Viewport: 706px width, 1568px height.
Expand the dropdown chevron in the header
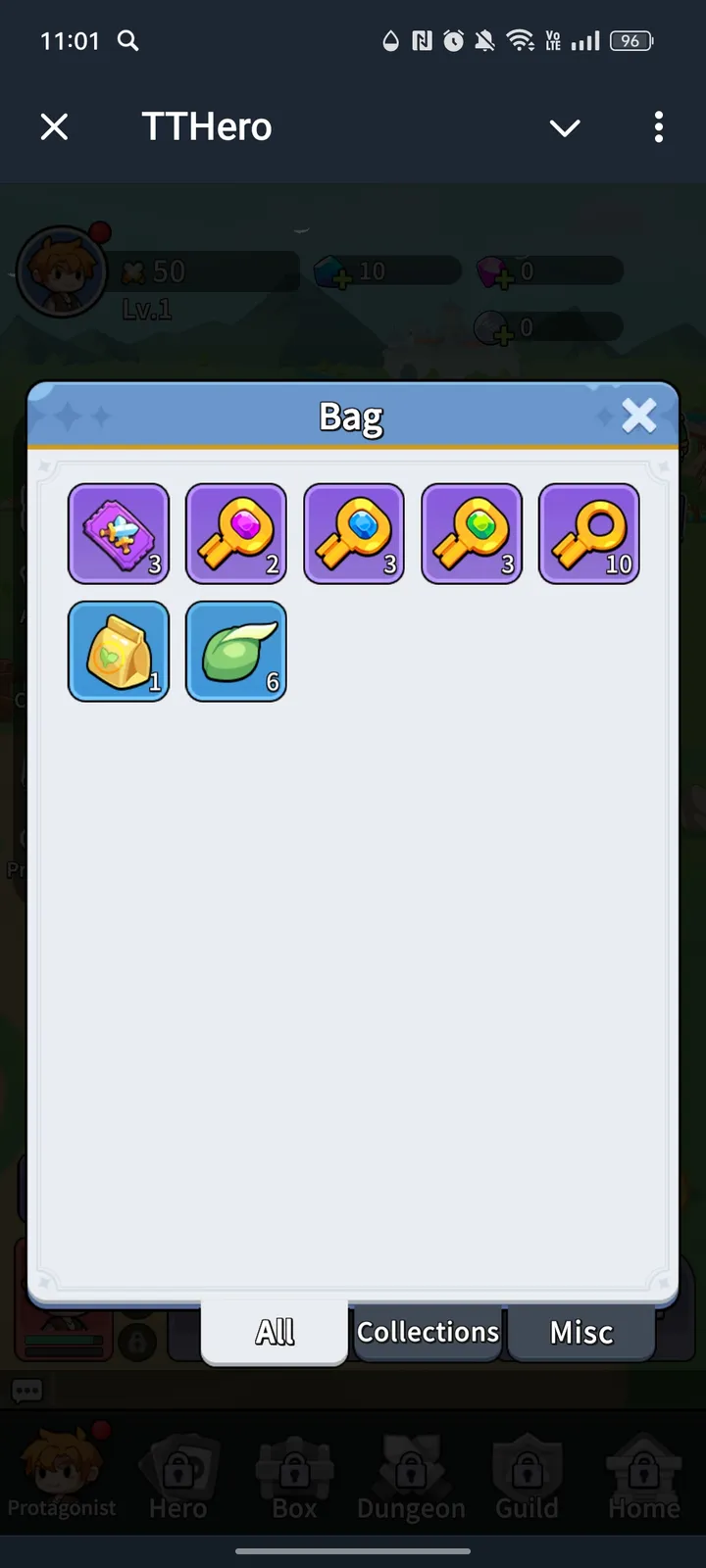pos(565,127)
